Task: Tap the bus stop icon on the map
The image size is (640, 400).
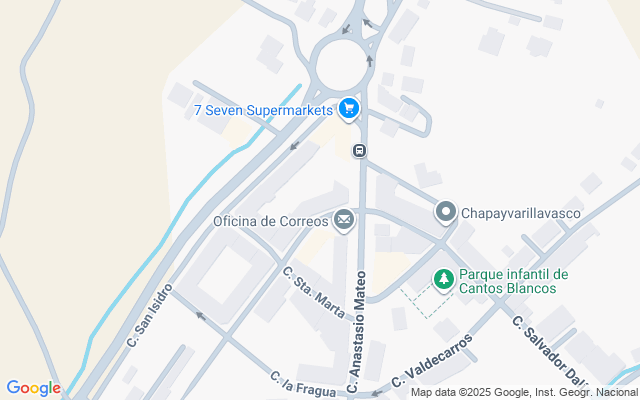Action: (359, 150)
